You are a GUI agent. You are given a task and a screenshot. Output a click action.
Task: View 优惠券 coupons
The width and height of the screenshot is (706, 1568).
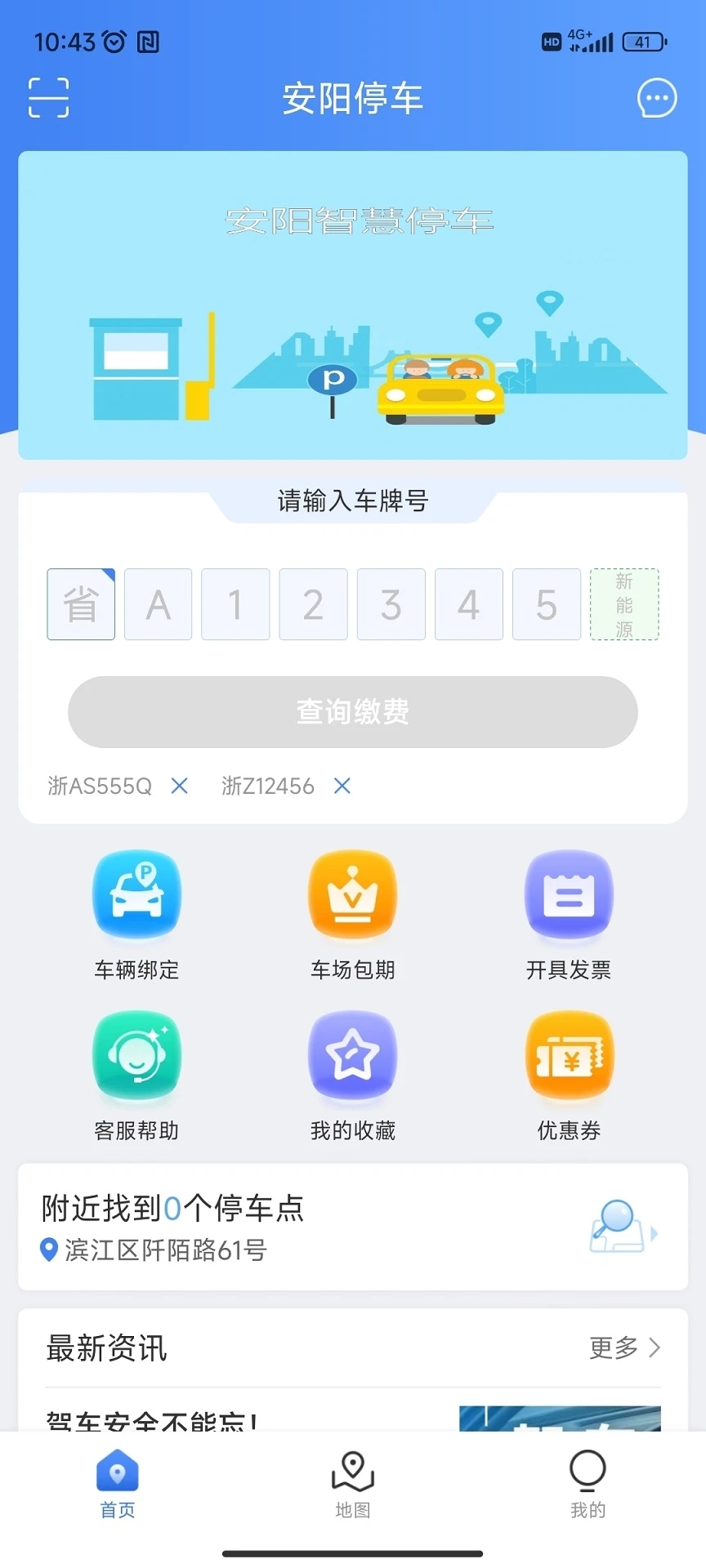[569, 1072]
